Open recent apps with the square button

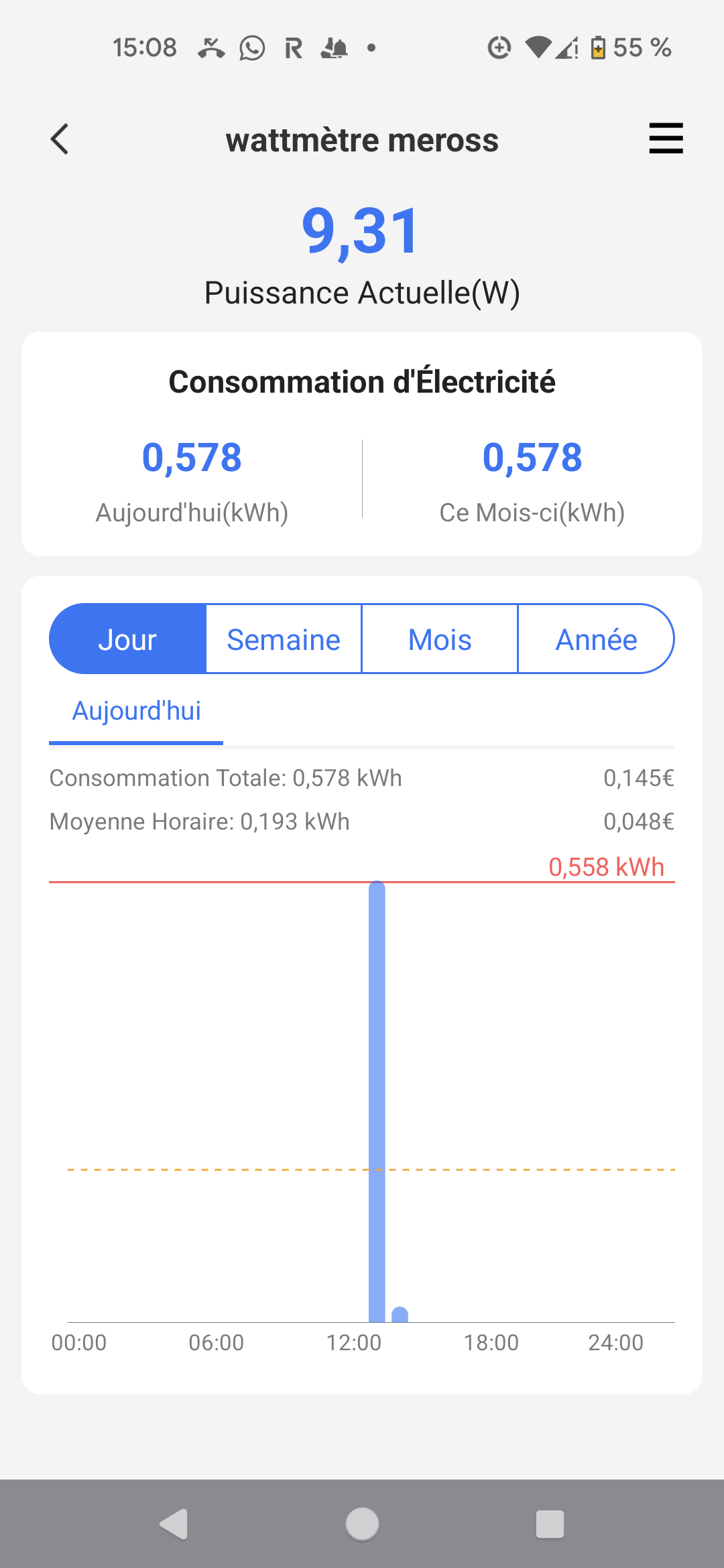[x=550, y=1524]
